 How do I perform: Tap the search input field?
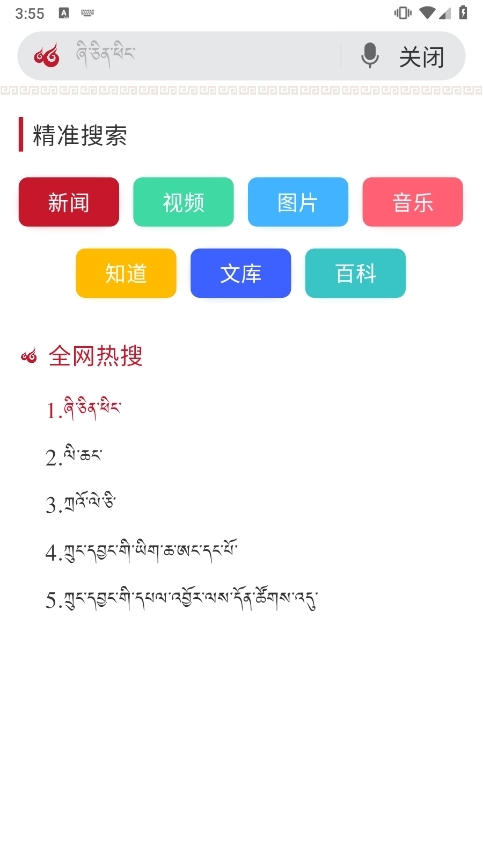[x=206, y=56]
